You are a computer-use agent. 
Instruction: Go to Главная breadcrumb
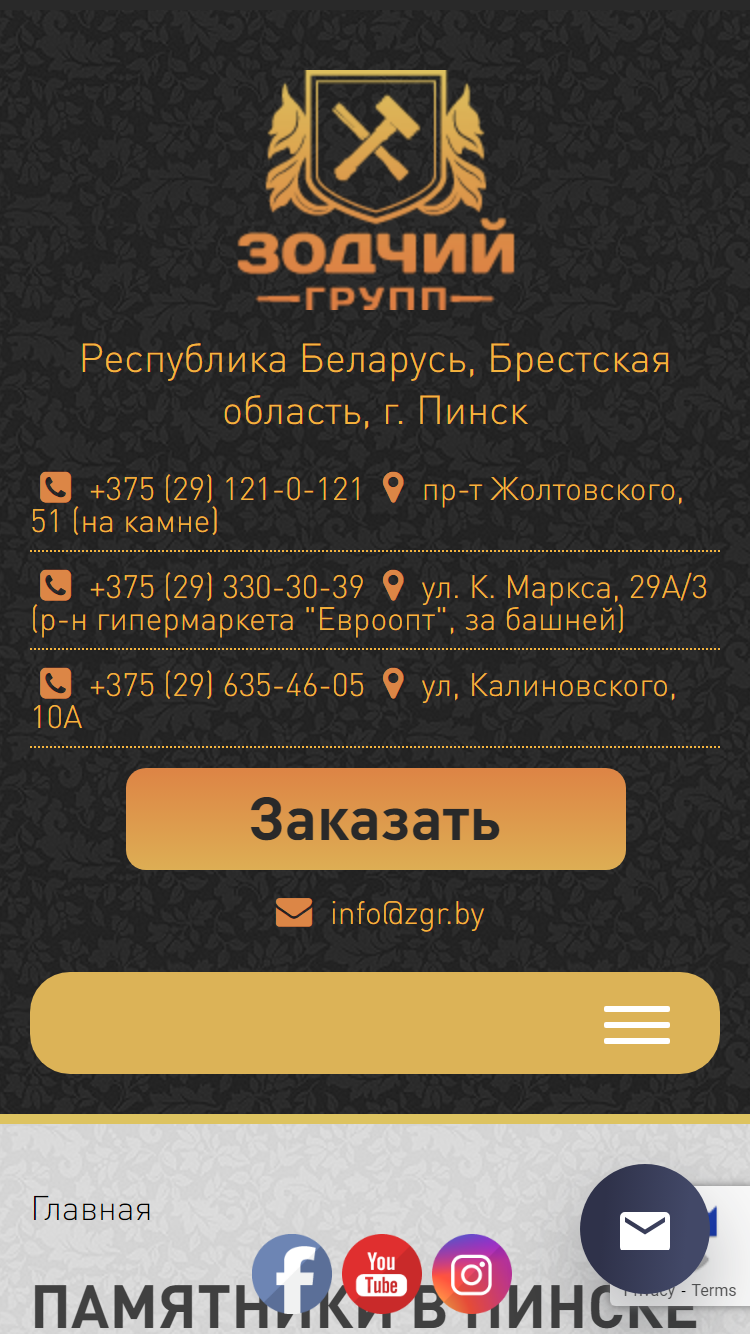pos(91,1209)
